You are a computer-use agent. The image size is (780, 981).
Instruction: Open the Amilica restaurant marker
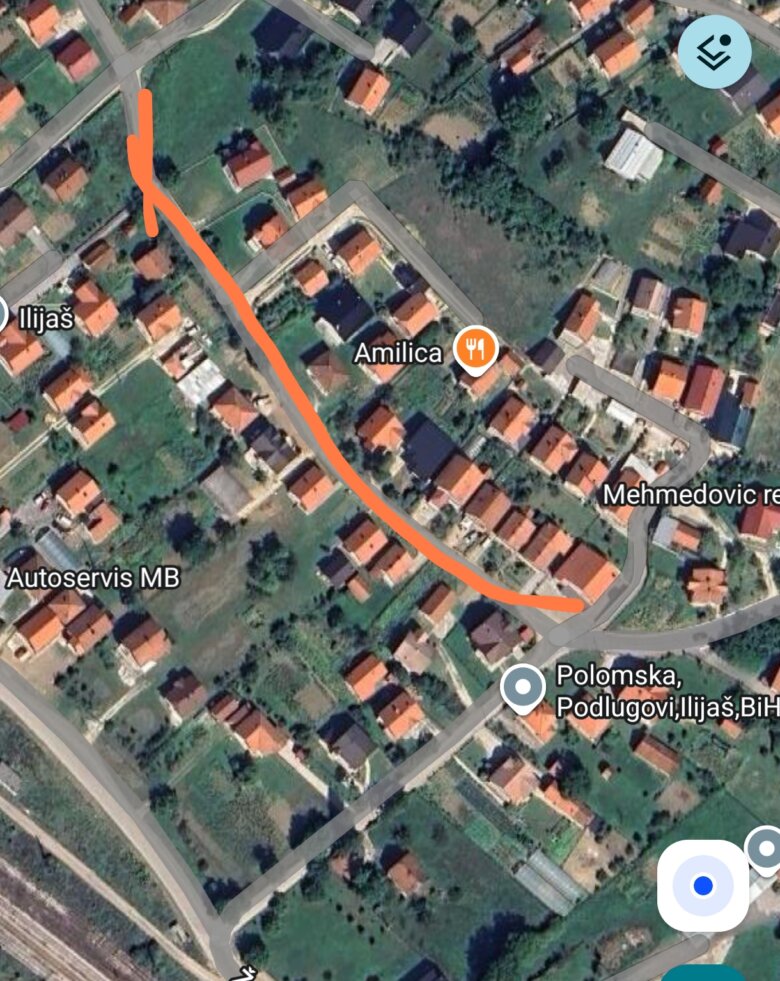(x=477, y=349)
